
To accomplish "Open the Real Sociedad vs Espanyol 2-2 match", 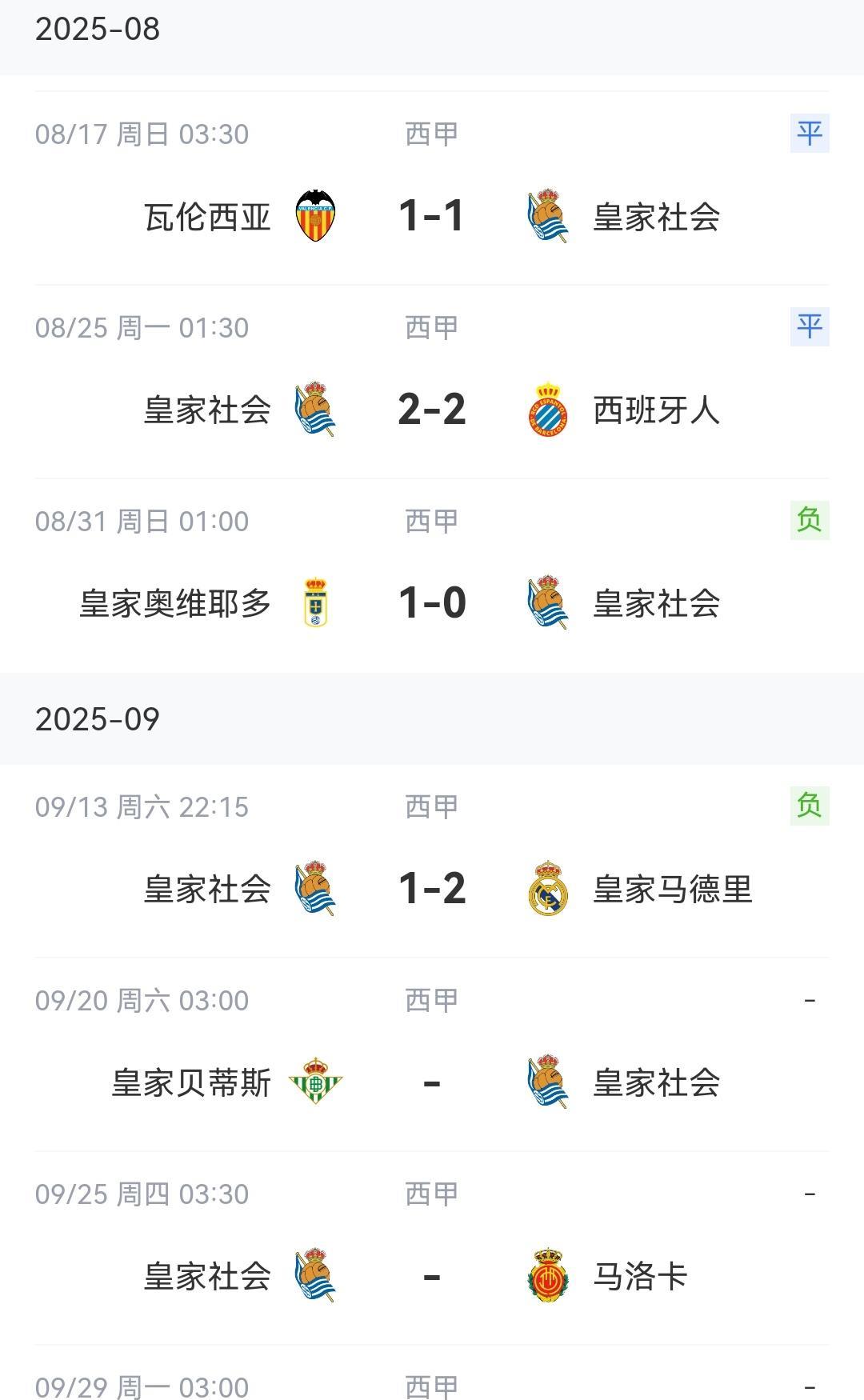I will coord(432,410).
